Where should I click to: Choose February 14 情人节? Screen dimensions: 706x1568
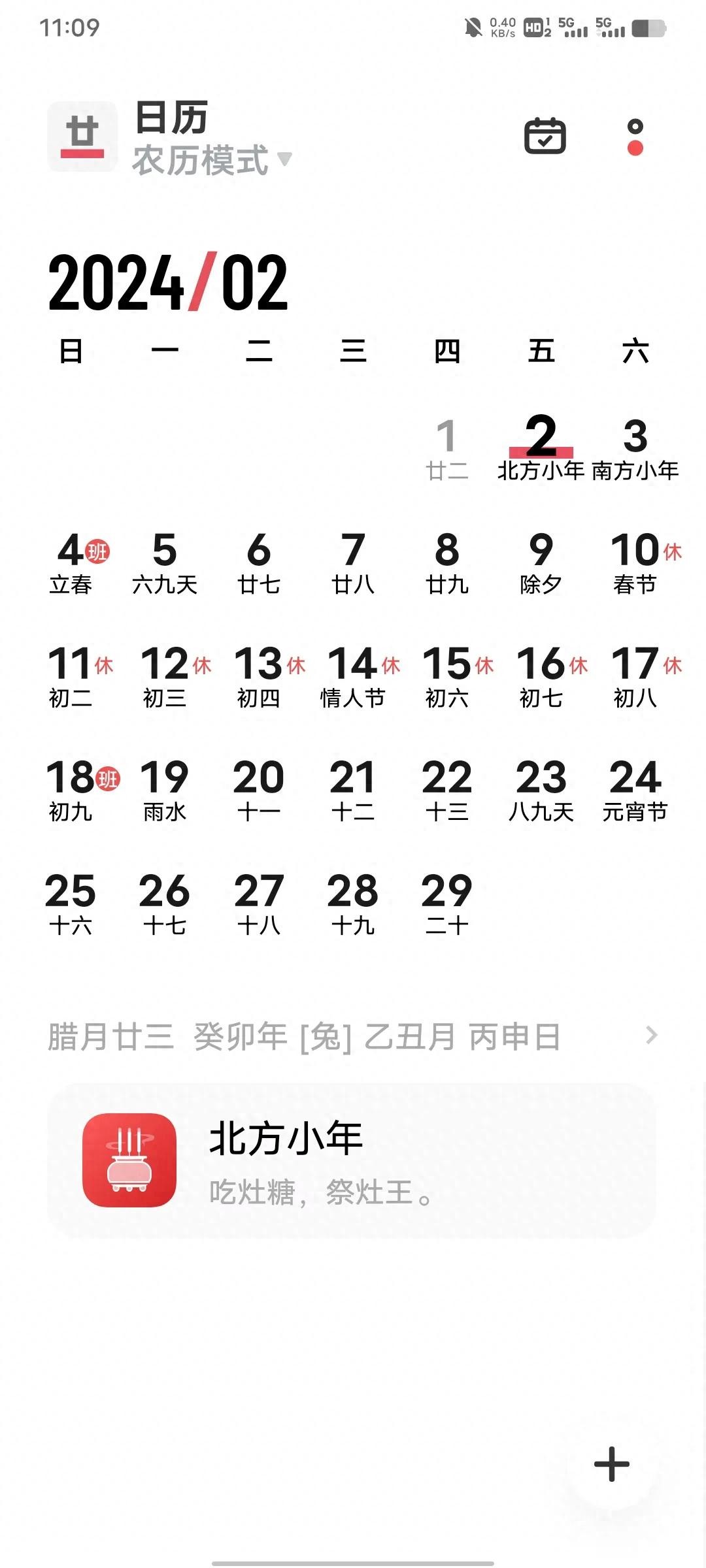[x=353, y=677]
